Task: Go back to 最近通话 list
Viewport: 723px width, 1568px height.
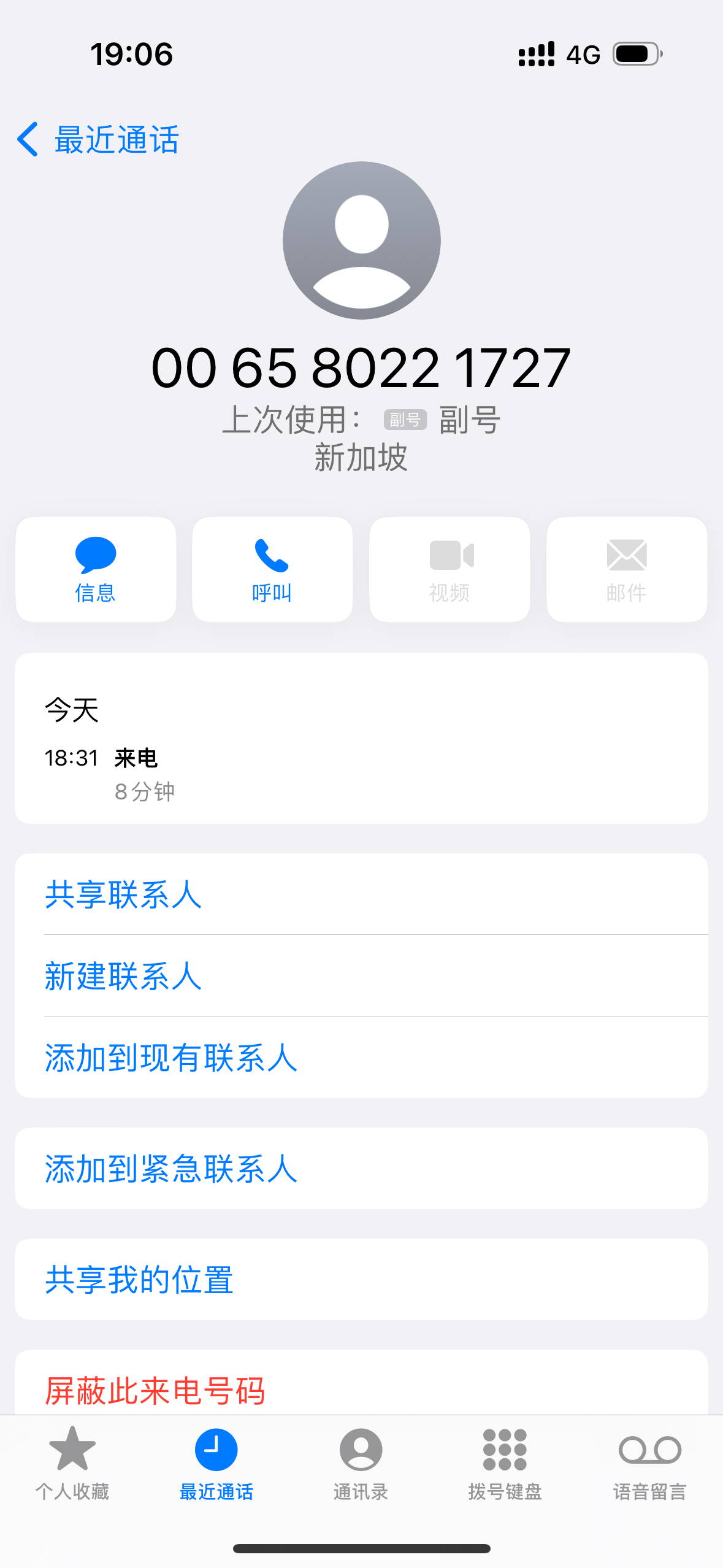Action: (98, 140)
